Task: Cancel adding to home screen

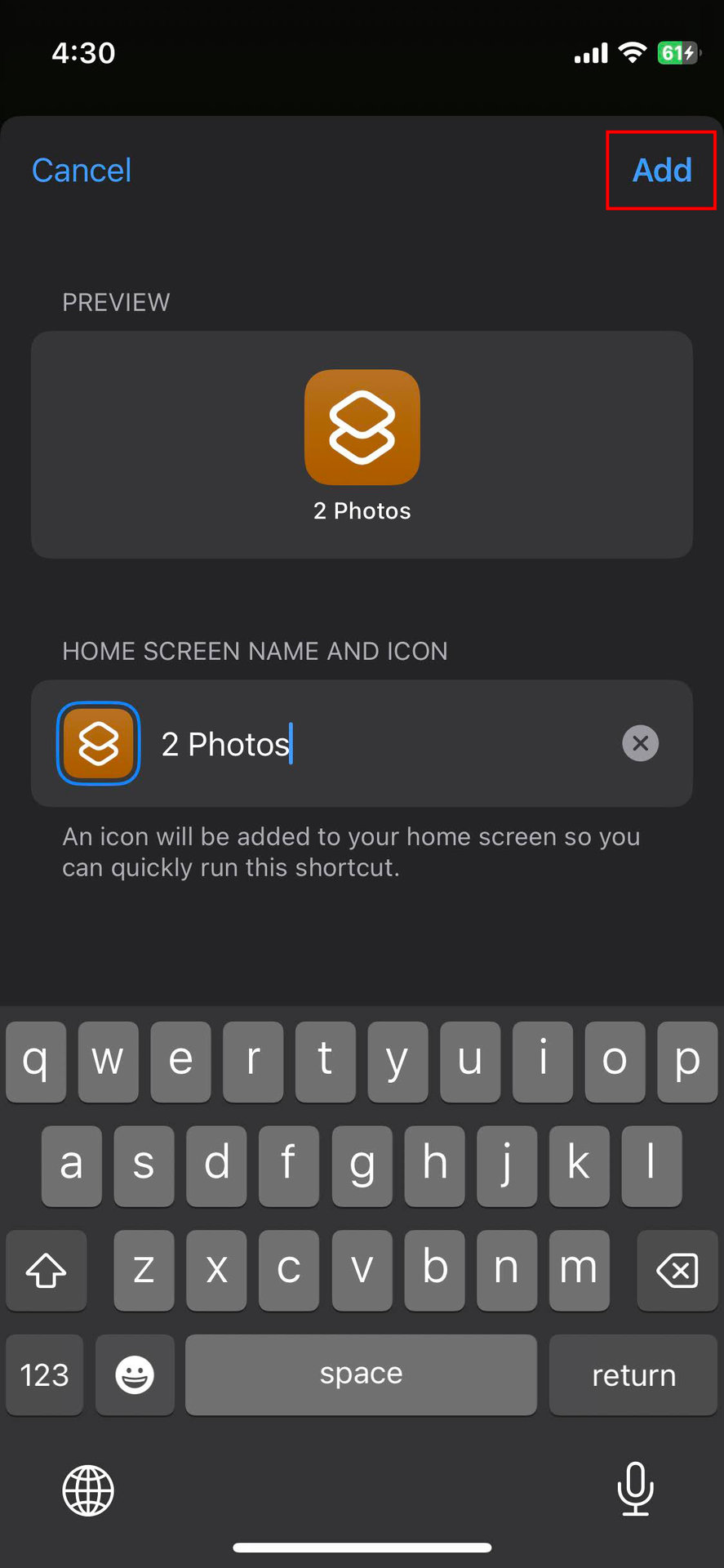Action: click(x=81, y=171)
